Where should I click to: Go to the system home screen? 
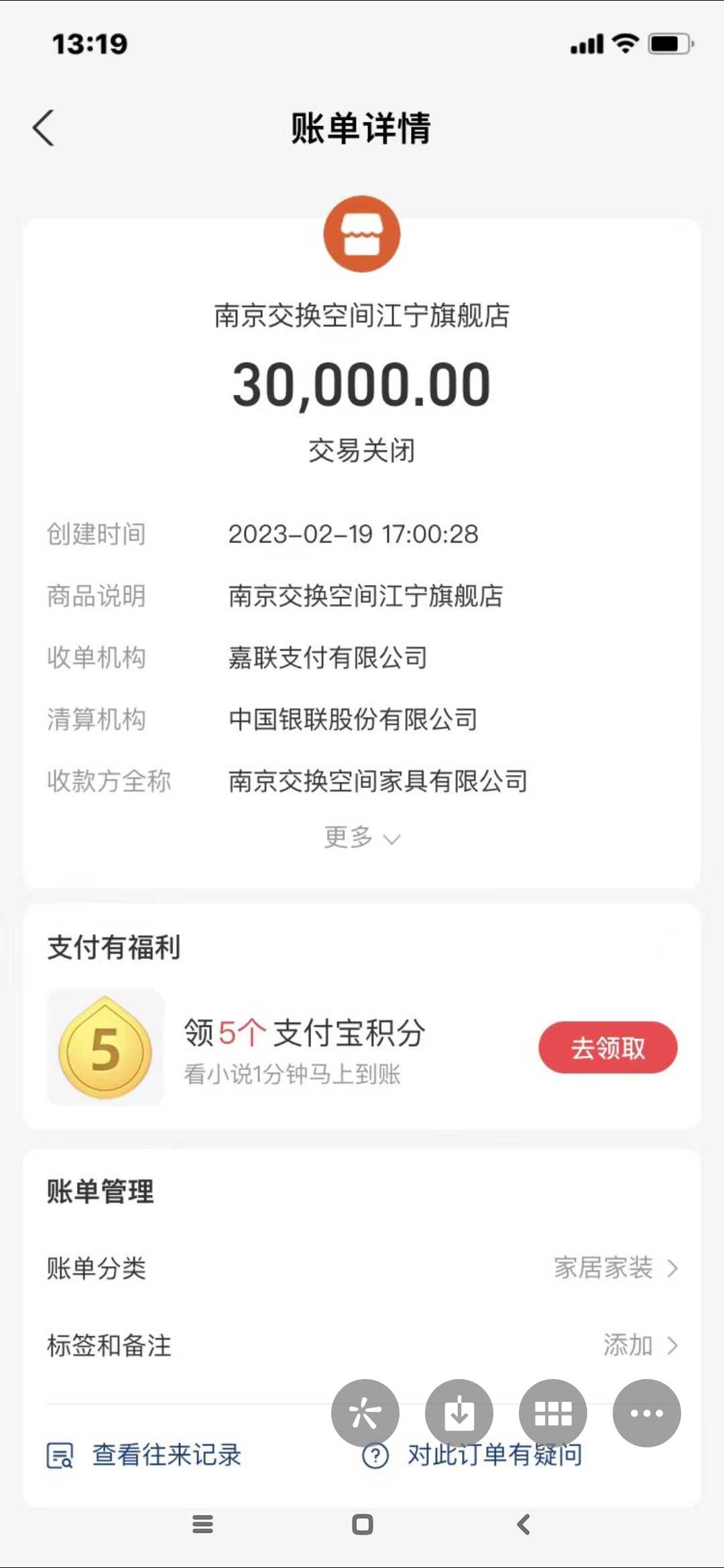363,1524
